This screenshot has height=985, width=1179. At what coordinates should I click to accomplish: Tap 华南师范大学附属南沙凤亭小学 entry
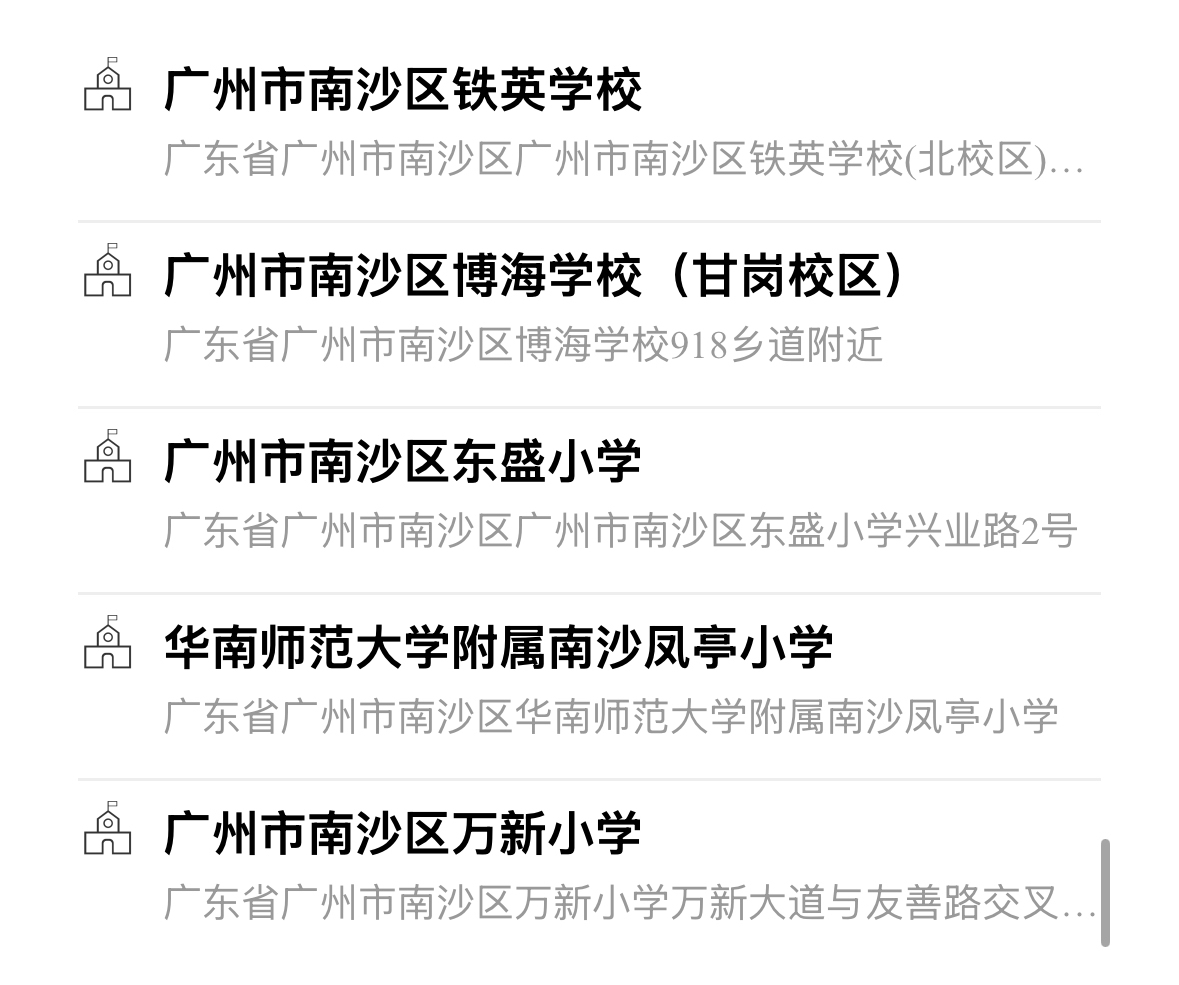point(498,648)
